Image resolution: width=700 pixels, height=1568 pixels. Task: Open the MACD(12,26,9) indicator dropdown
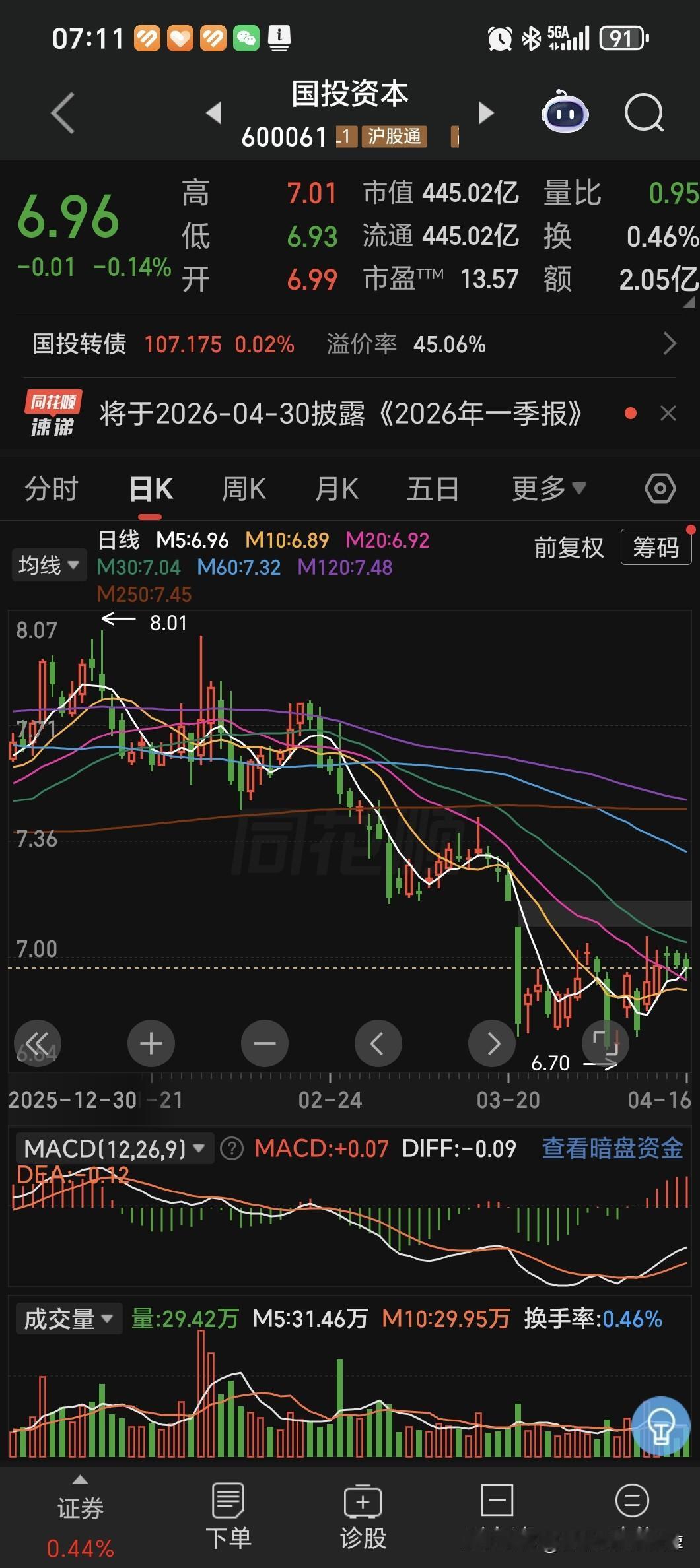coord(111,1148)
